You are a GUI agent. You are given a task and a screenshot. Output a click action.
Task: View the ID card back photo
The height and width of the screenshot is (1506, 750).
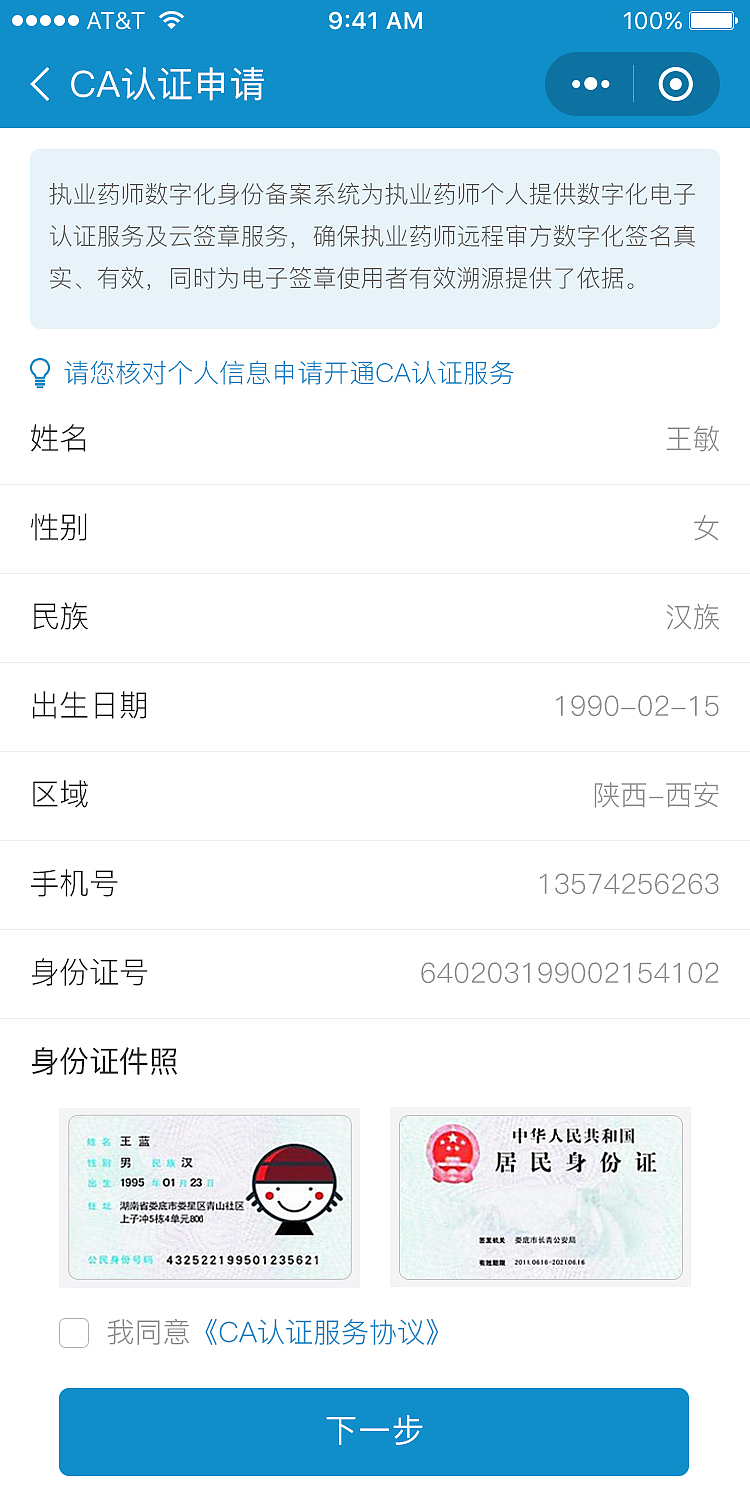[540, 1197]
